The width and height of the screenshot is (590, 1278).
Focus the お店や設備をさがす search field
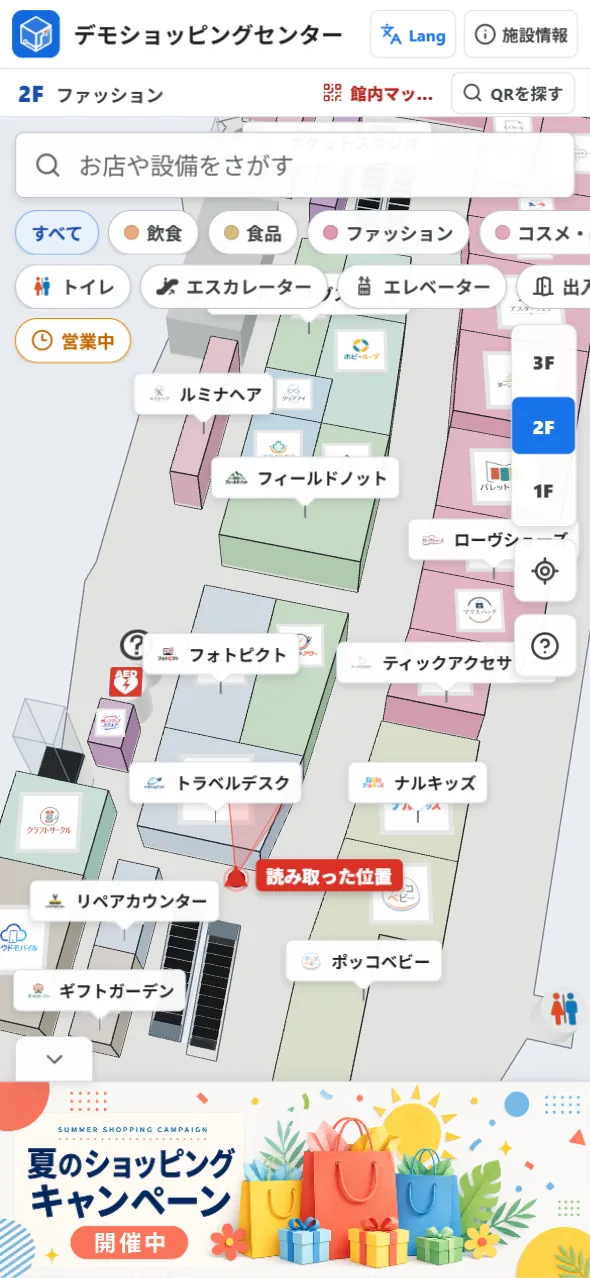(x=295, y=165)
